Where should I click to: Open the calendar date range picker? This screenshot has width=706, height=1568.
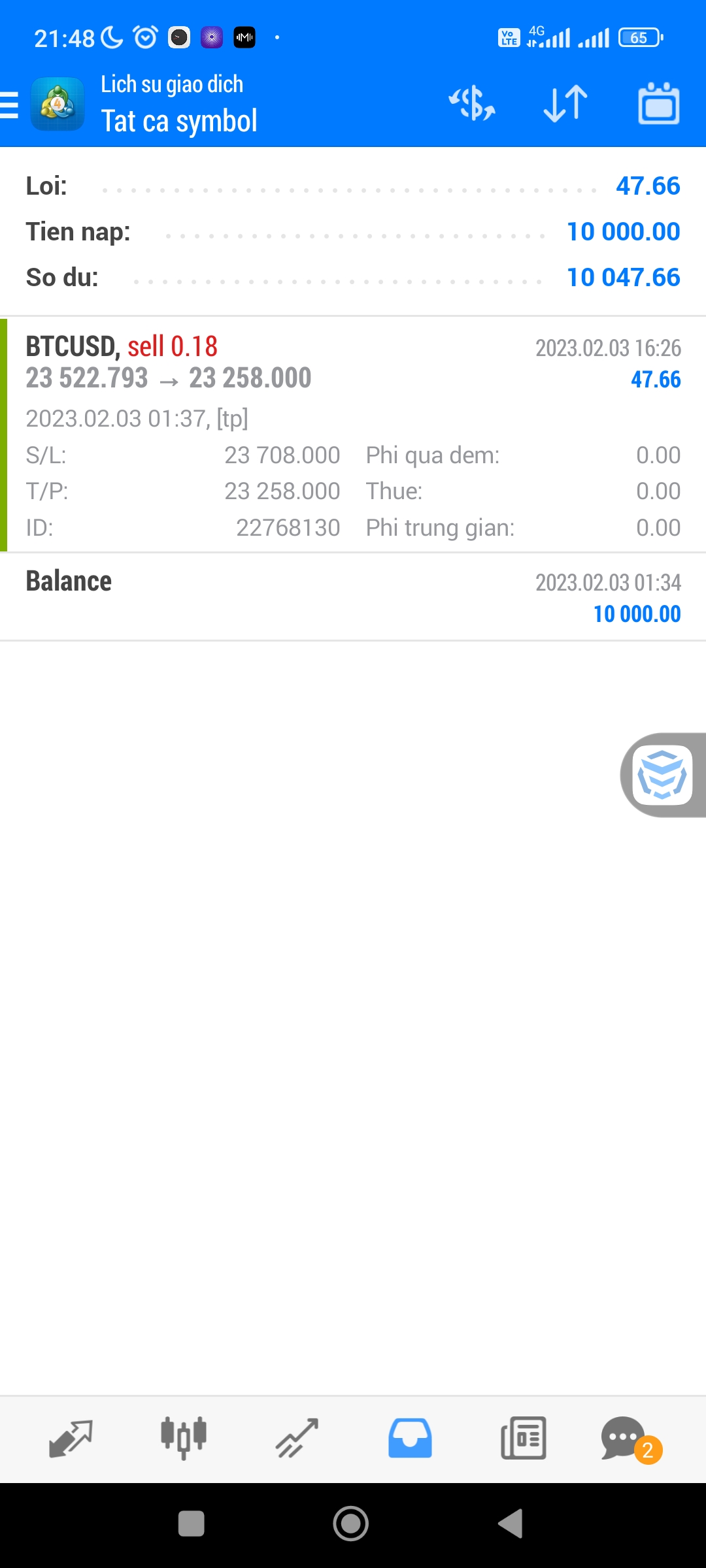point(658,104)
